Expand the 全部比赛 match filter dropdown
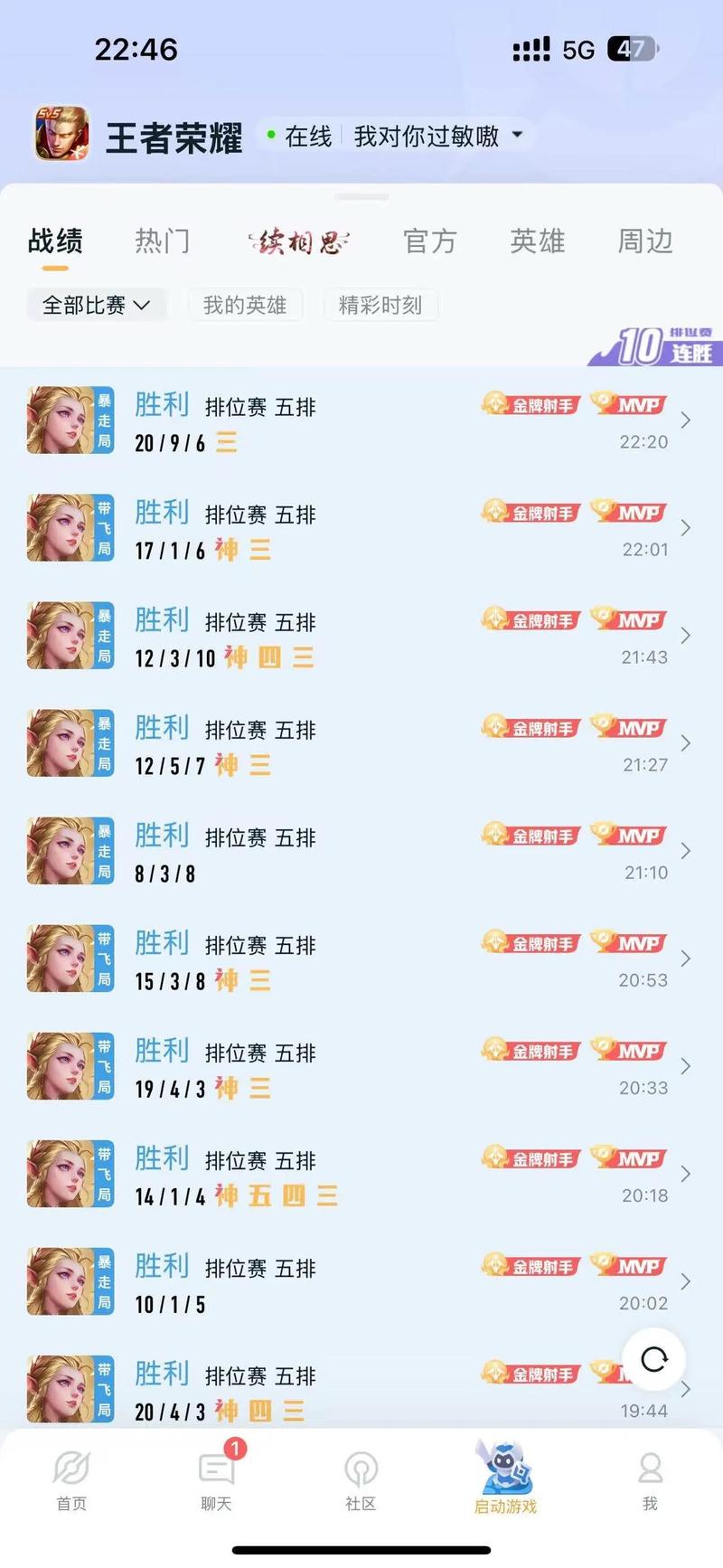This screenshot has height=1568, width=723. pos(96,306)
